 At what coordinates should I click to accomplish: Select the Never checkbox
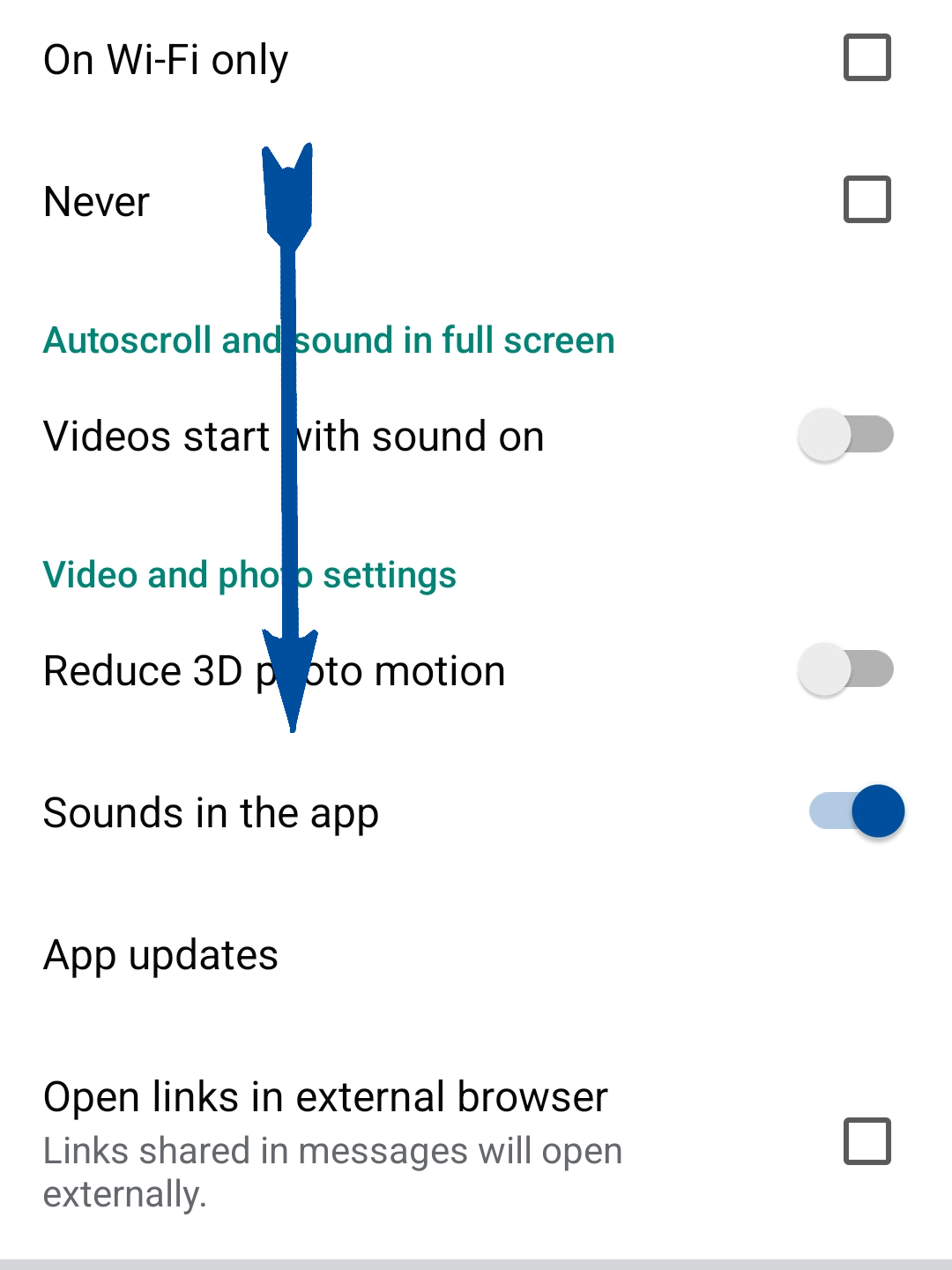pos(866,199)
